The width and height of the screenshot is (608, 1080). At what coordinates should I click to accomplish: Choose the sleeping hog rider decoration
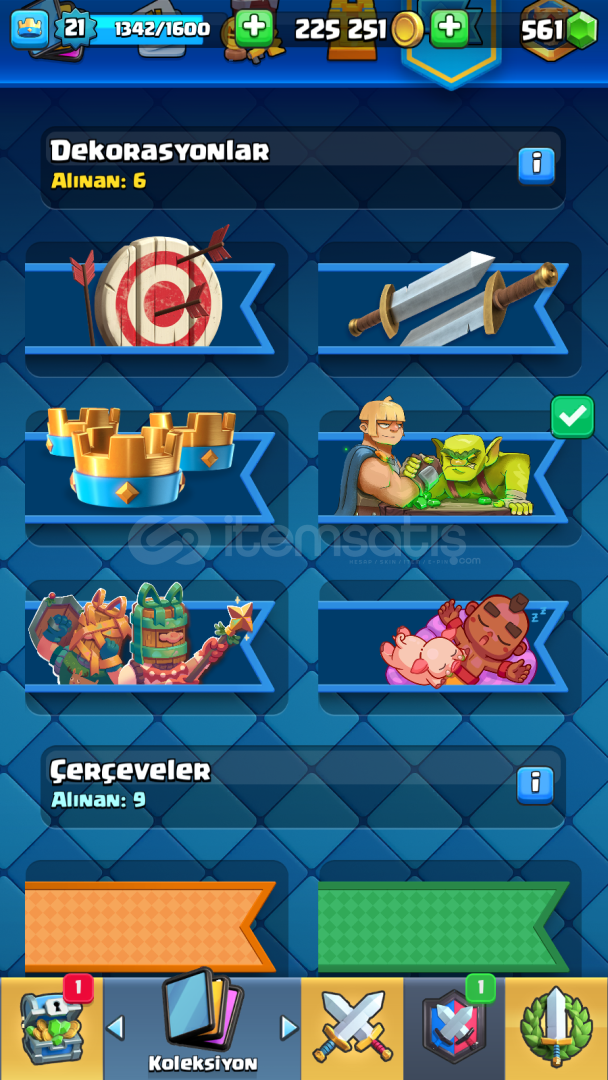coord(450,646)
